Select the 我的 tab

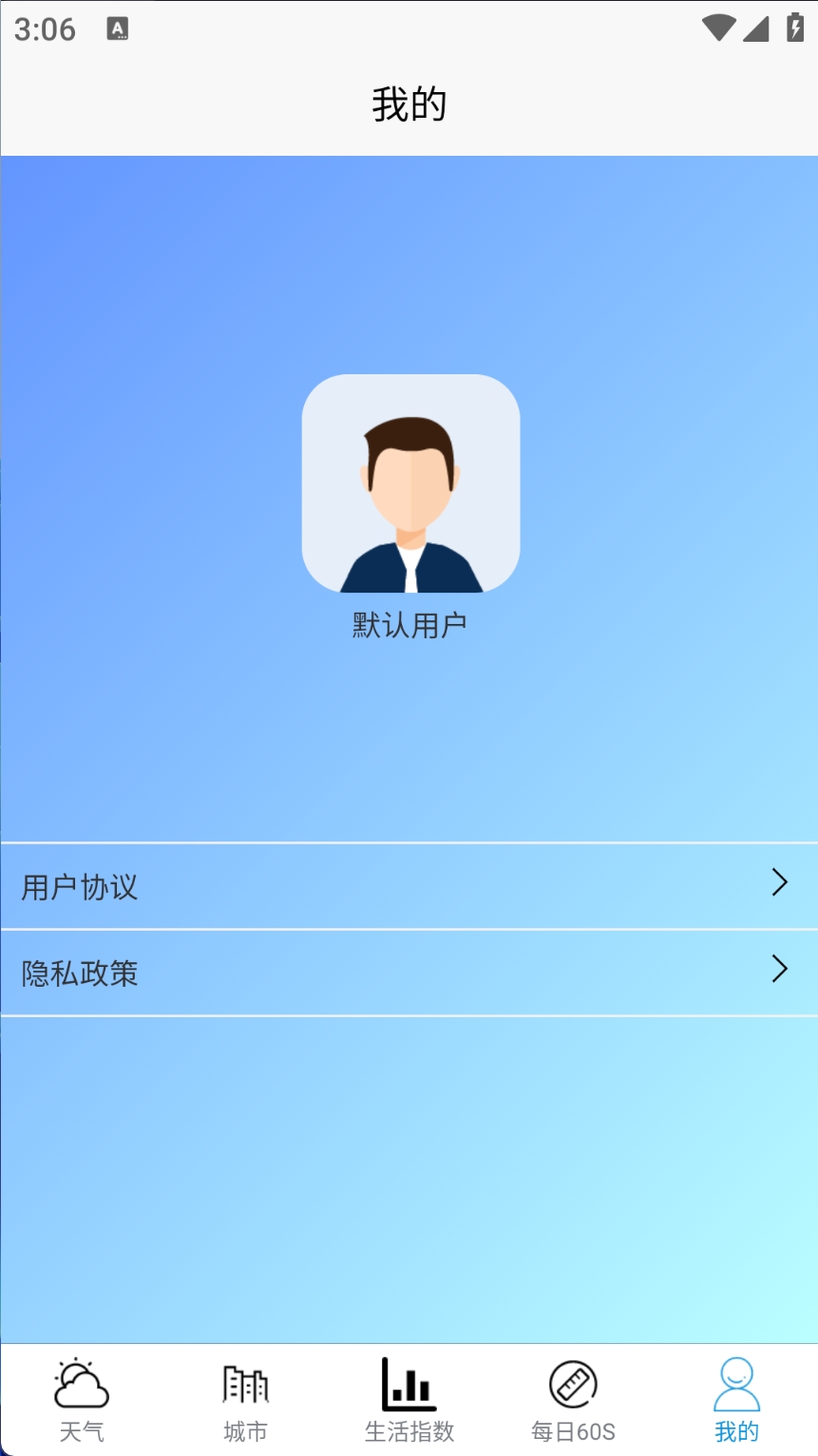736,1400
